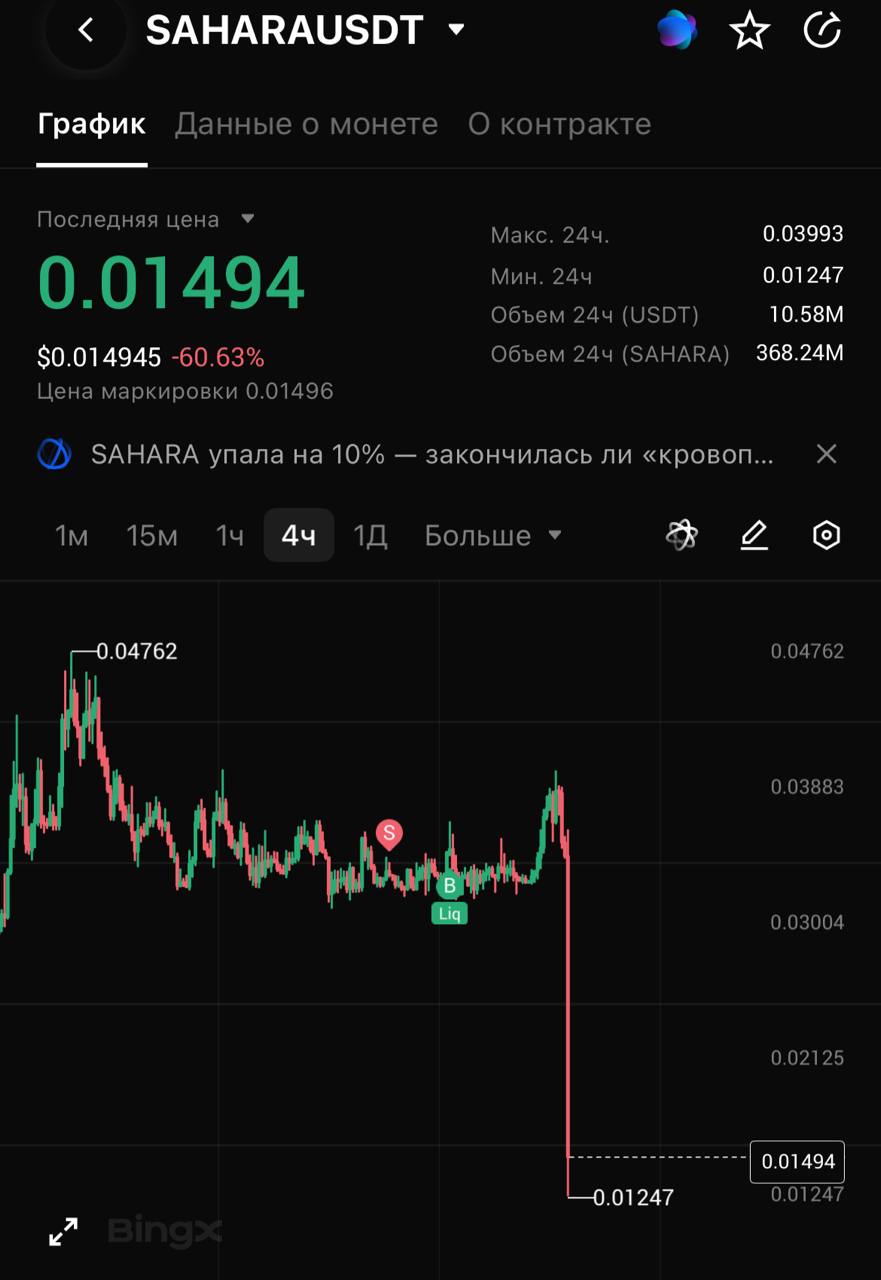The width and height of the screenshot is (881, 1280).
Task: Go back using the top-left arrow
Action: pyautogui.click(x=86, y=31)
